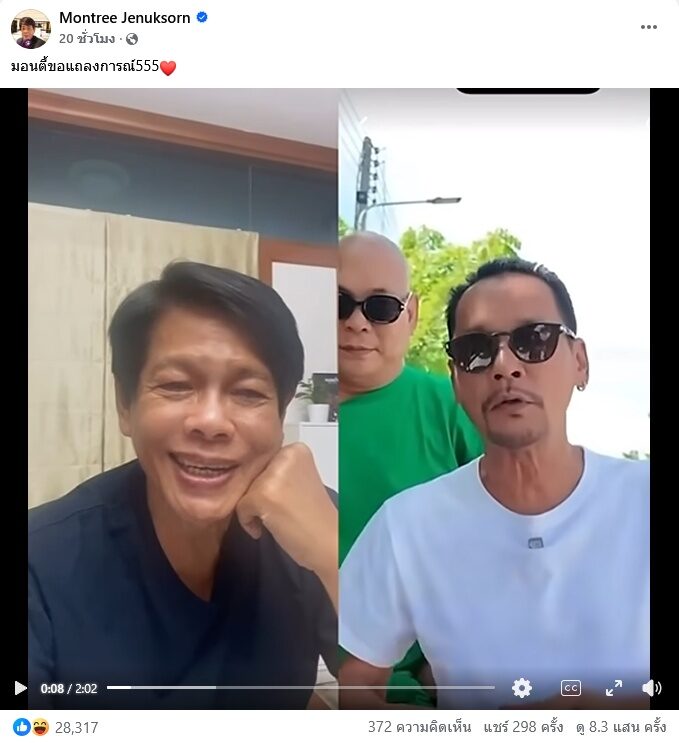The width and height of the screenshot is (679, 743).
Task: Toggle closed captions on the video
Action: coord(570,688)
